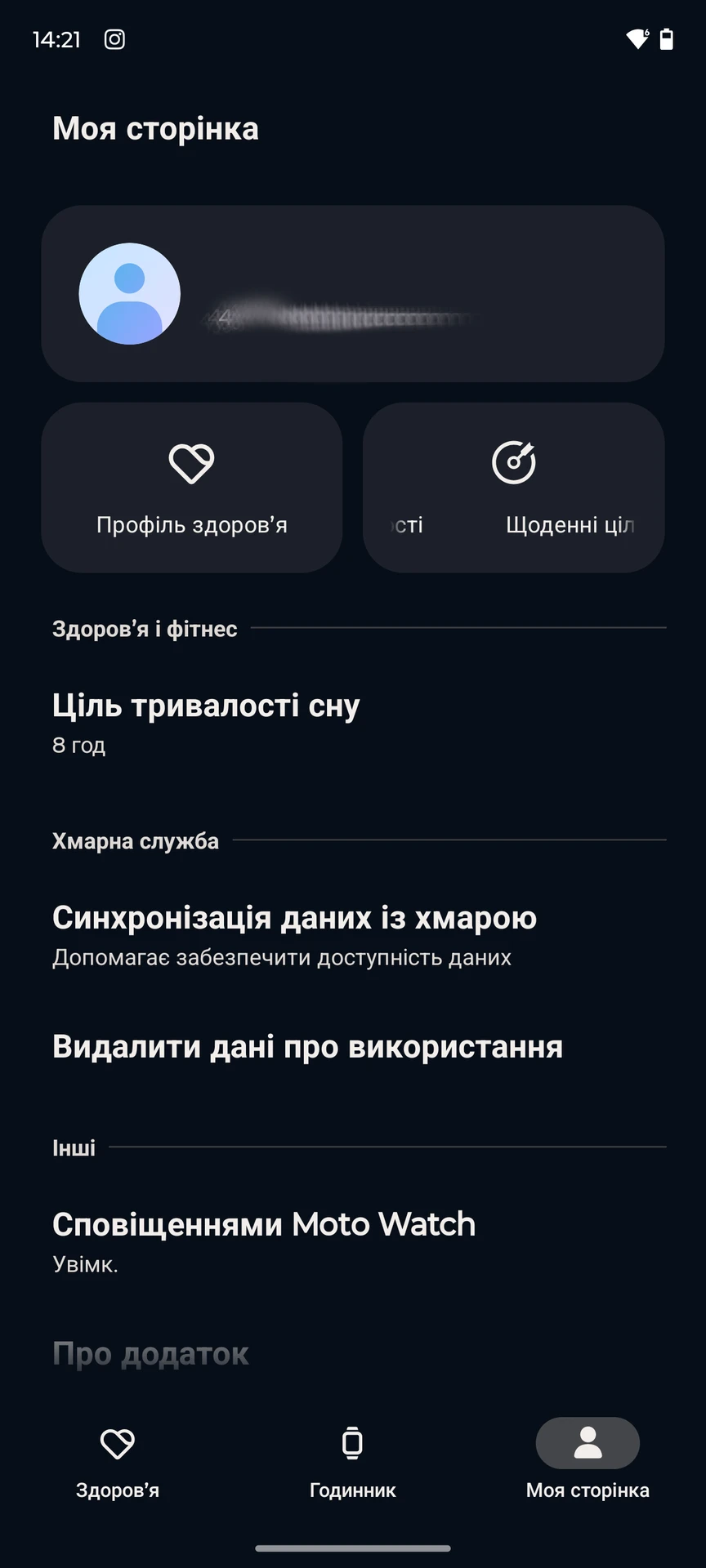Select Видалити дані про використання
Image resolution: width=706 pixels, height=1568 pixels.
[353, 1047]
